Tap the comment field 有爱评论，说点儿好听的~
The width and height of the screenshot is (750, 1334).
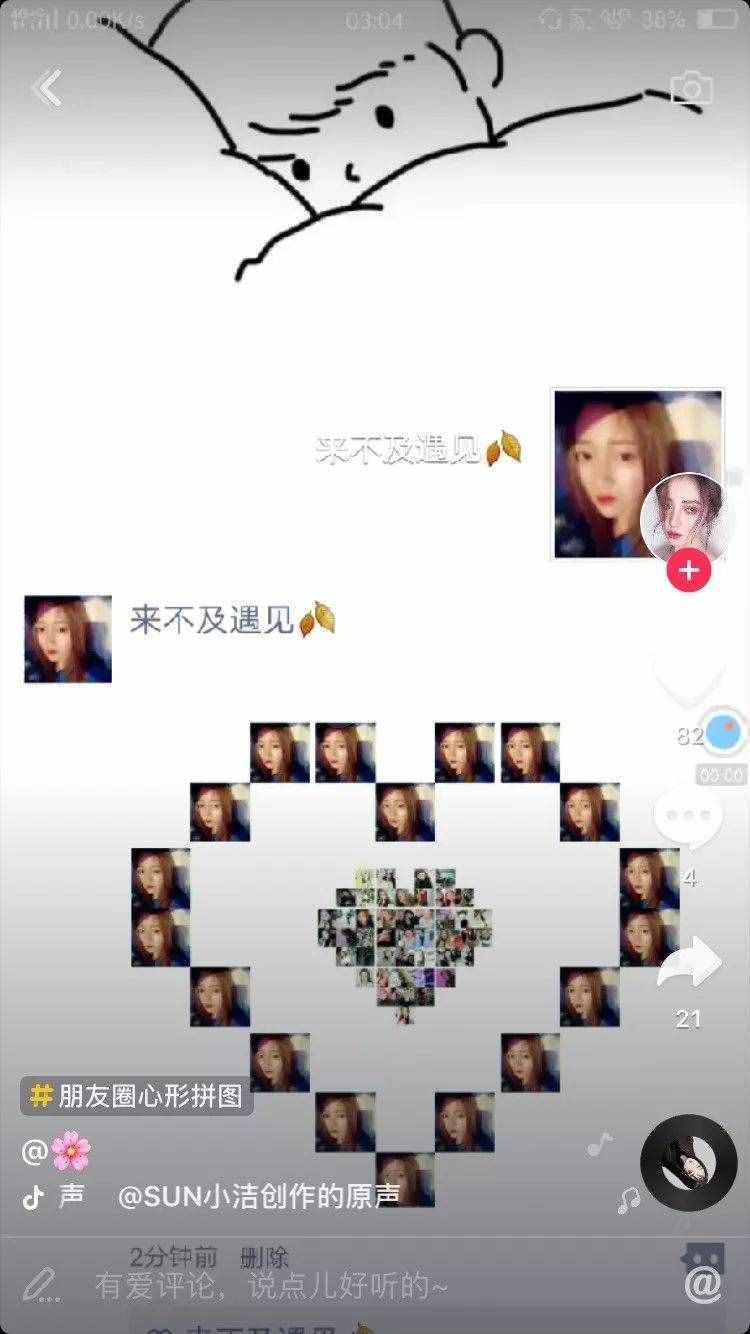[272, 1286]
